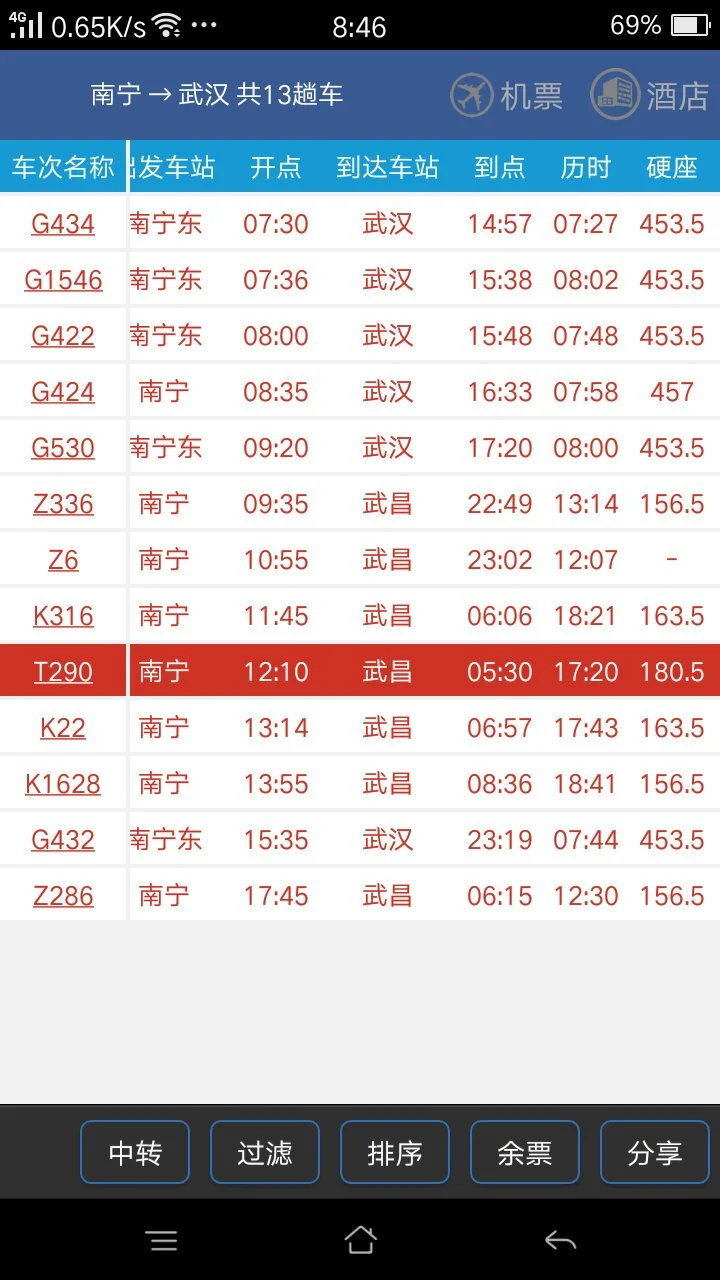Viewport: 720px width, 1280px height.
Task: Open details for train G434
Action: pyautogui.click(x=63, y=224)
